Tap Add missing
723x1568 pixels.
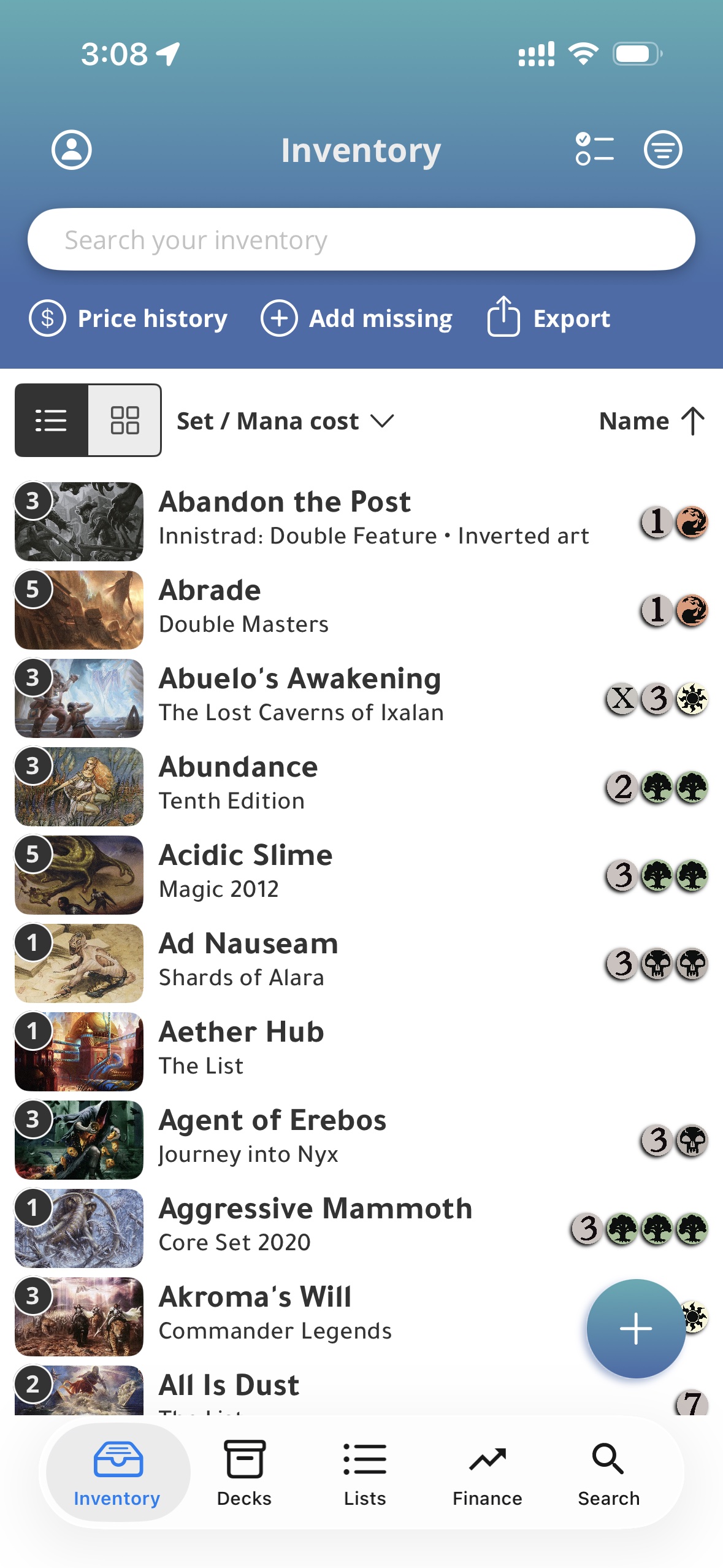pos(357,318)
